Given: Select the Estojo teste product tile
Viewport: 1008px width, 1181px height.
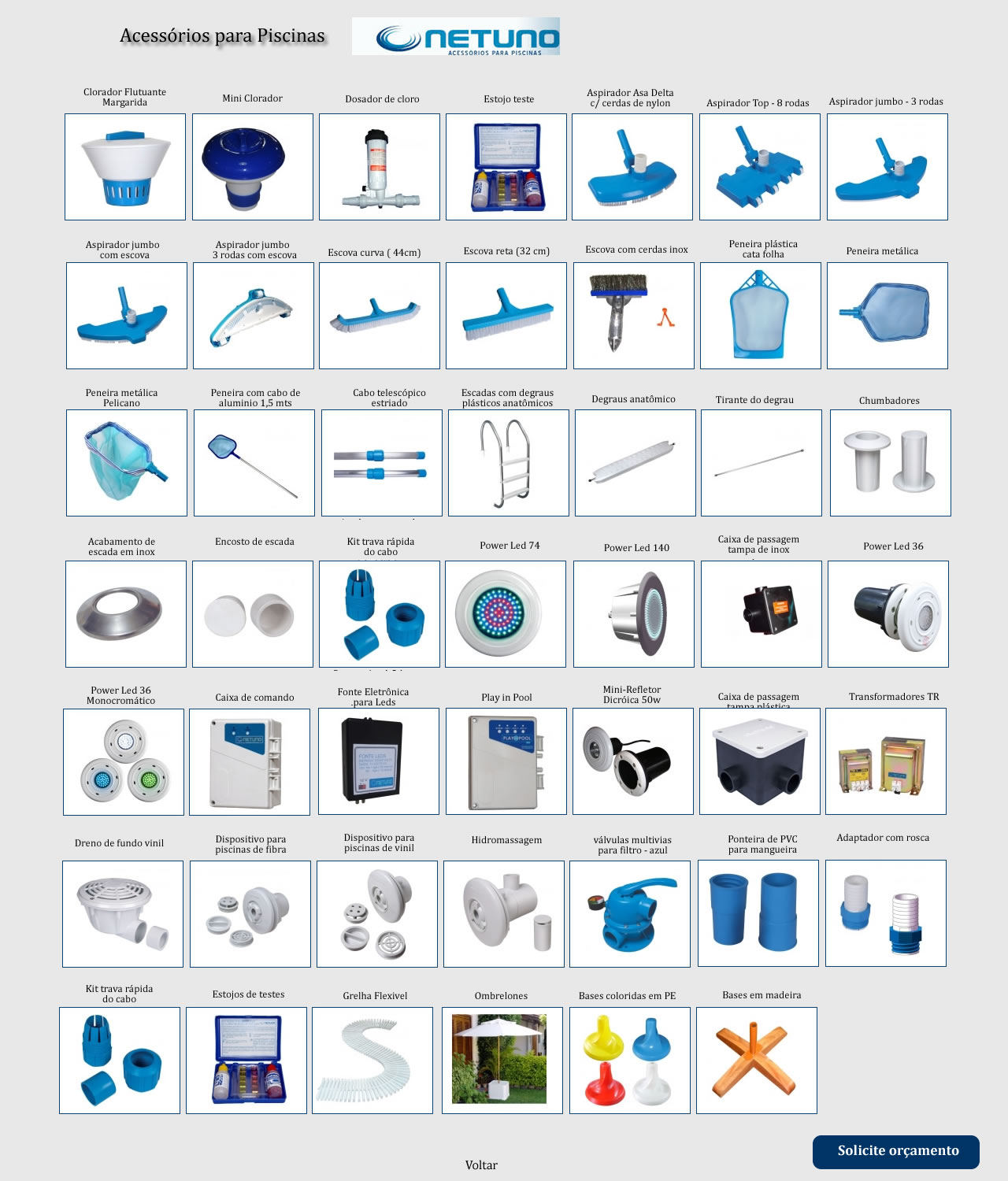Looking at the screenshot, I should click(506, 167).
